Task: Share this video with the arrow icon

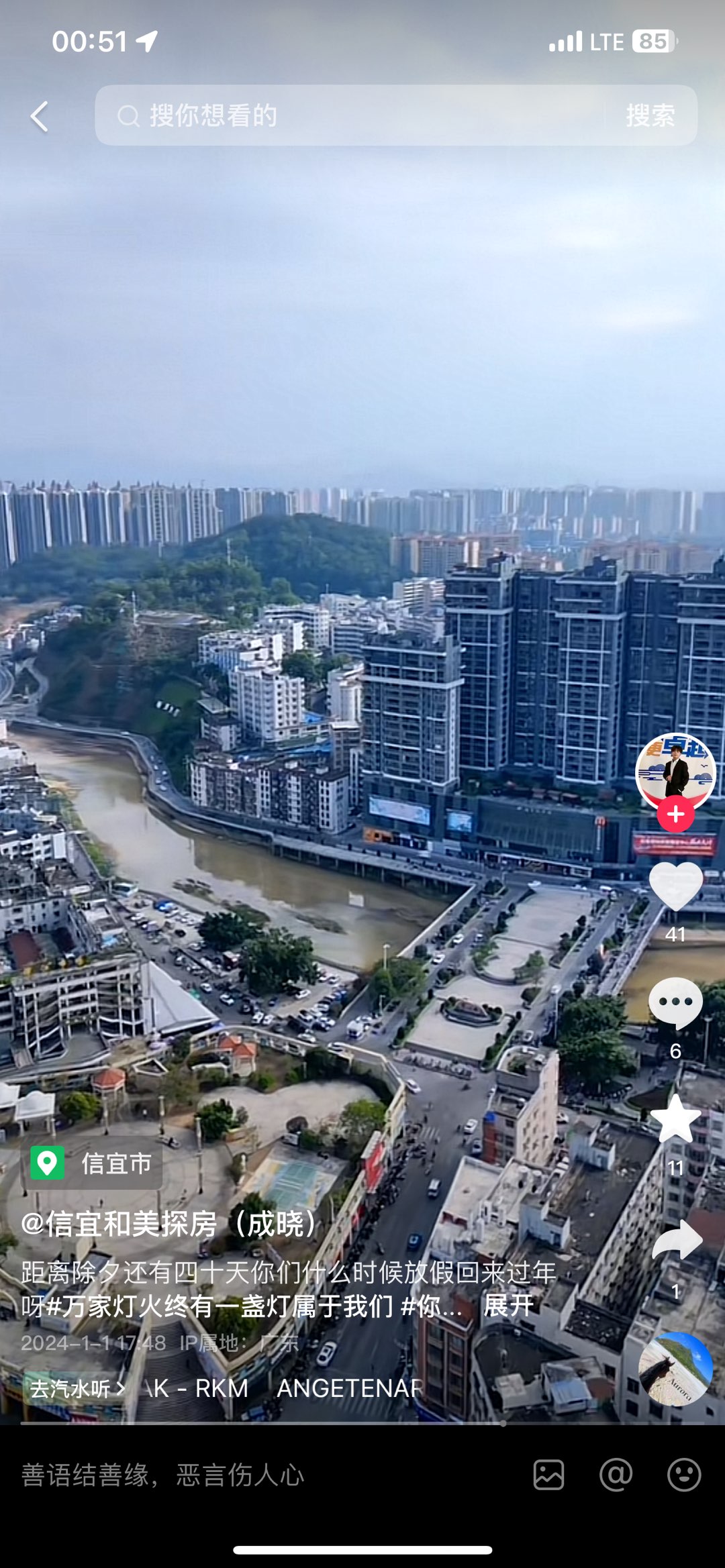Action: pos(677,1240)
